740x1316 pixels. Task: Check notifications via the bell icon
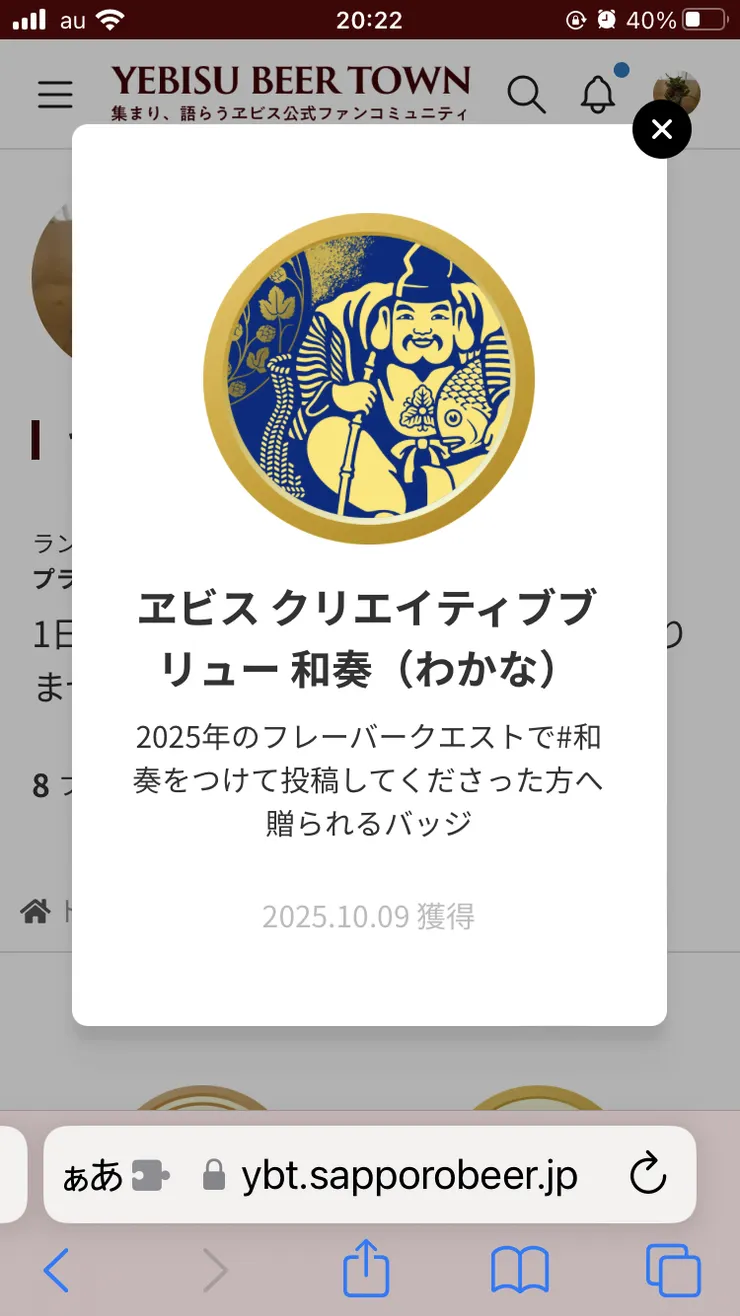[x=599, y=94]
